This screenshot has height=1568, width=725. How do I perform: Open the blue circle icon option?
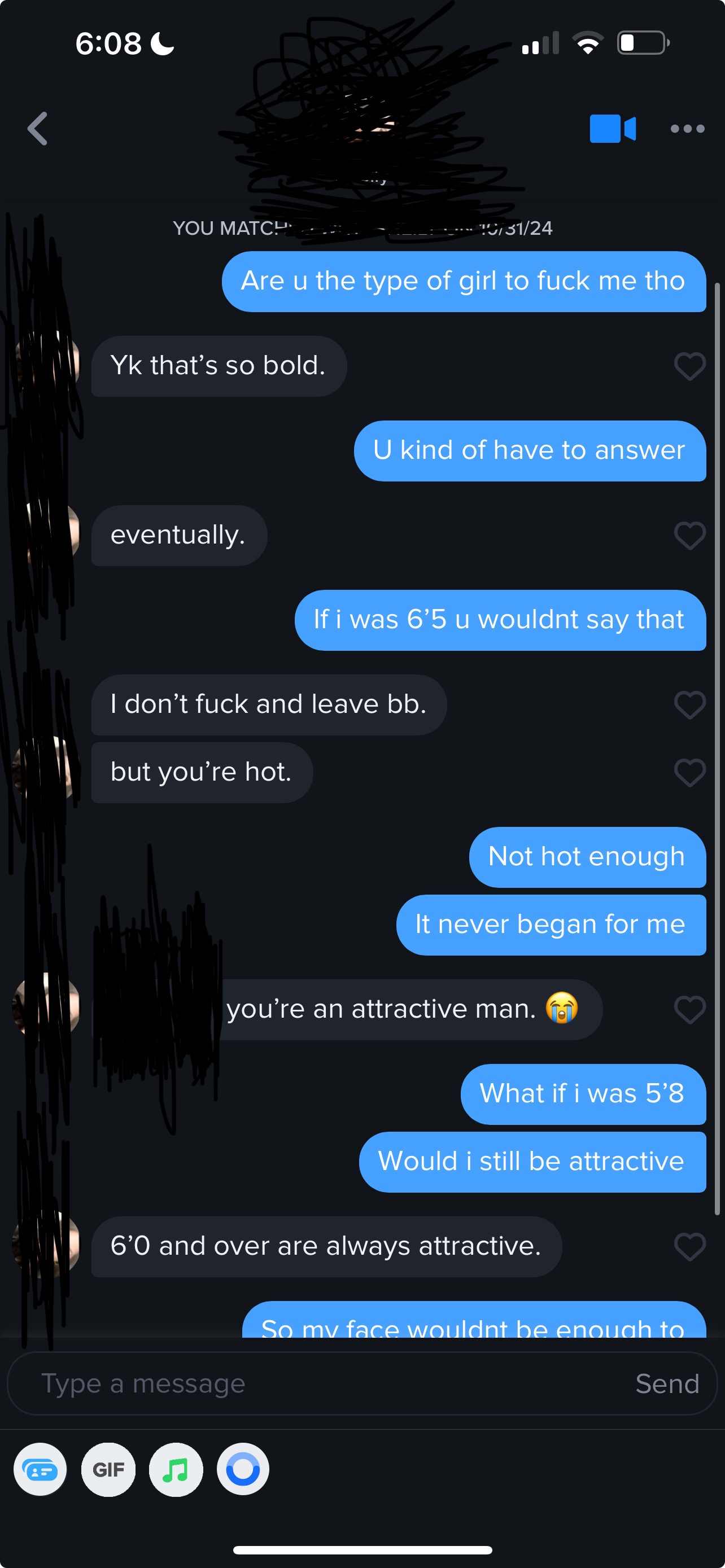[x=243, y=1469]
